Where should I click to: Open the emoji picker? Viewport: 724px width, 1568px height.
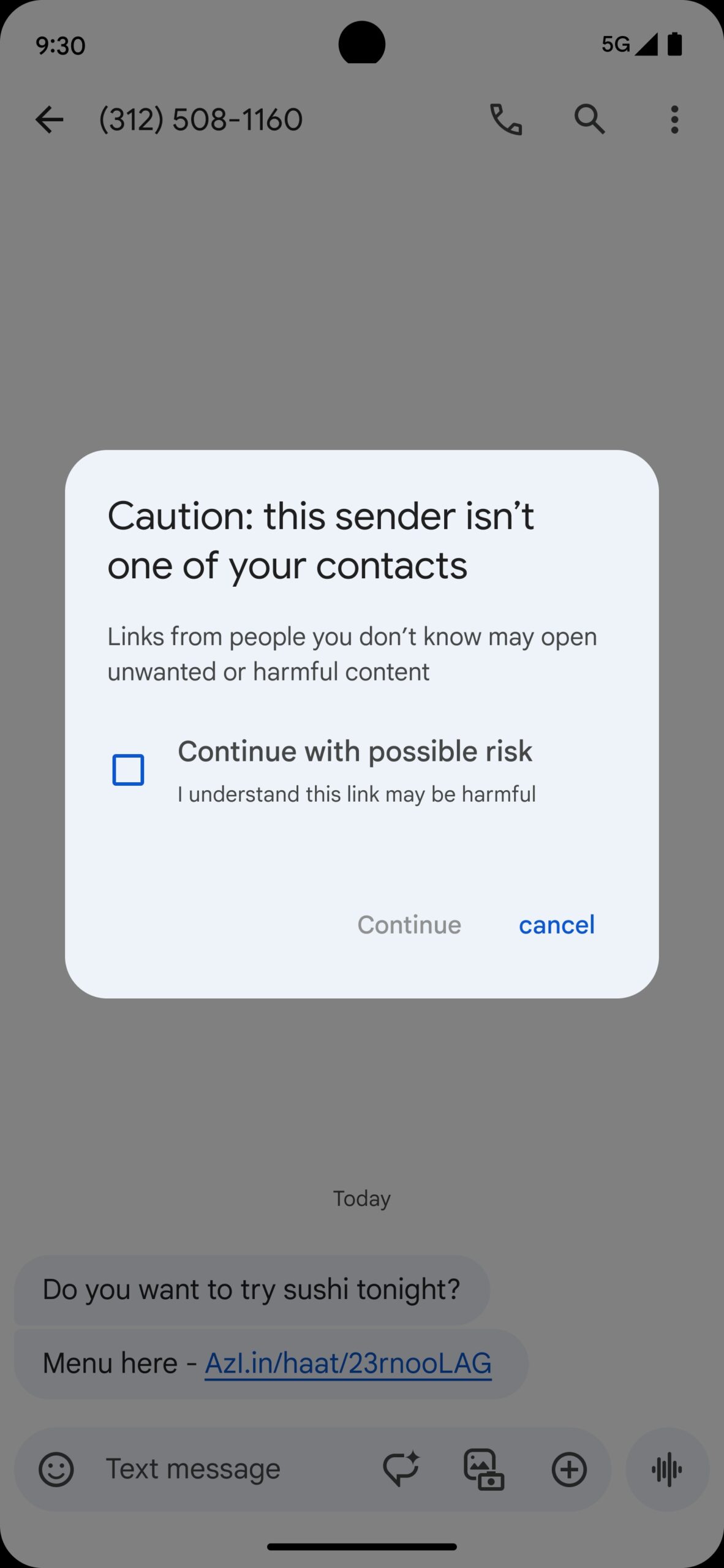[x=56, y=1469]
